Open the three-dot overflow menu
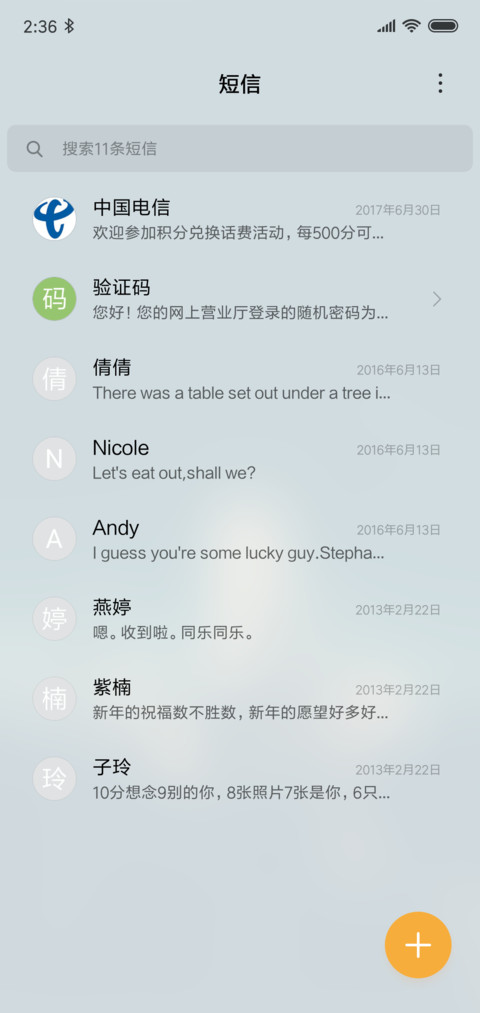Screen dimensions: 480x1013 point(440,83)
